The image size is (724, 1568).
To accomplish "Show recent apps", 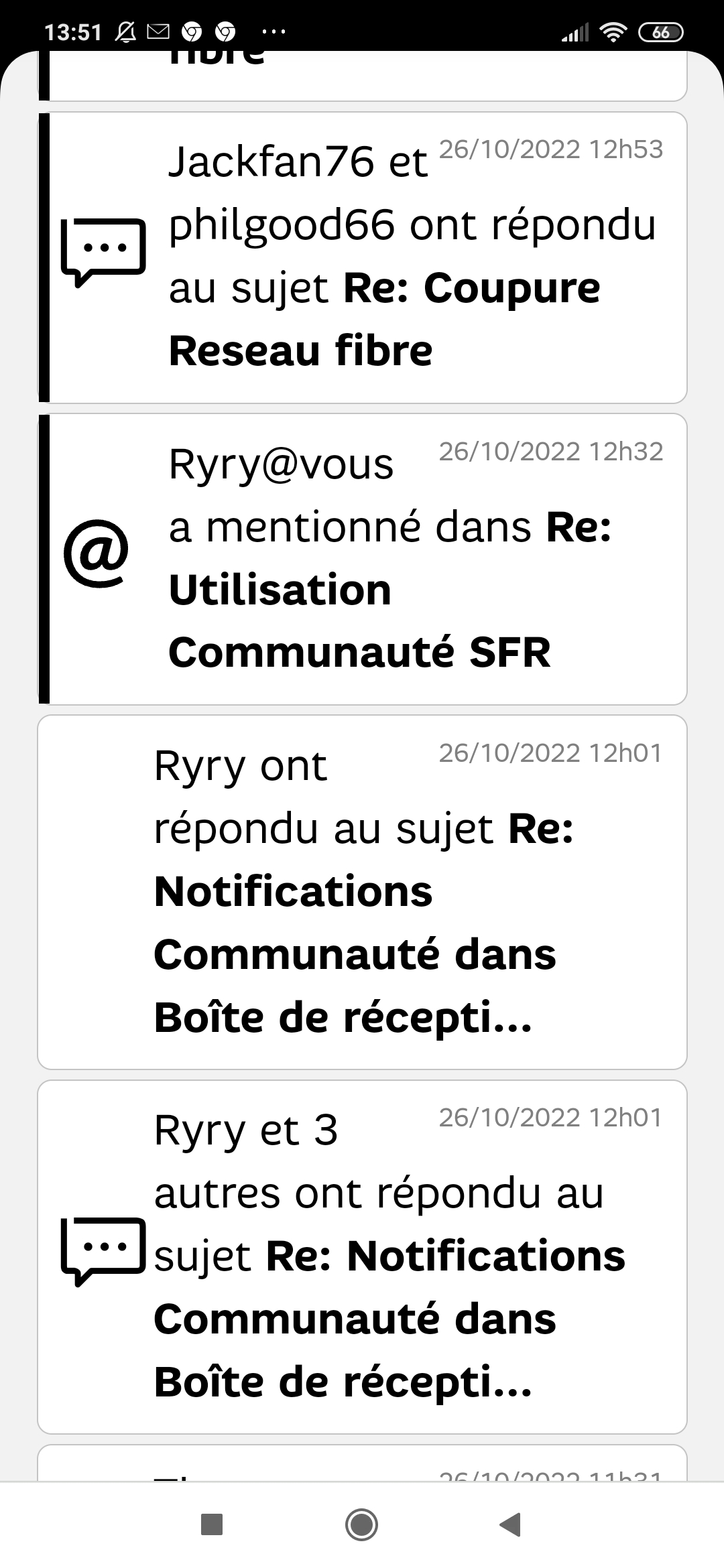I will (212, 1524).
